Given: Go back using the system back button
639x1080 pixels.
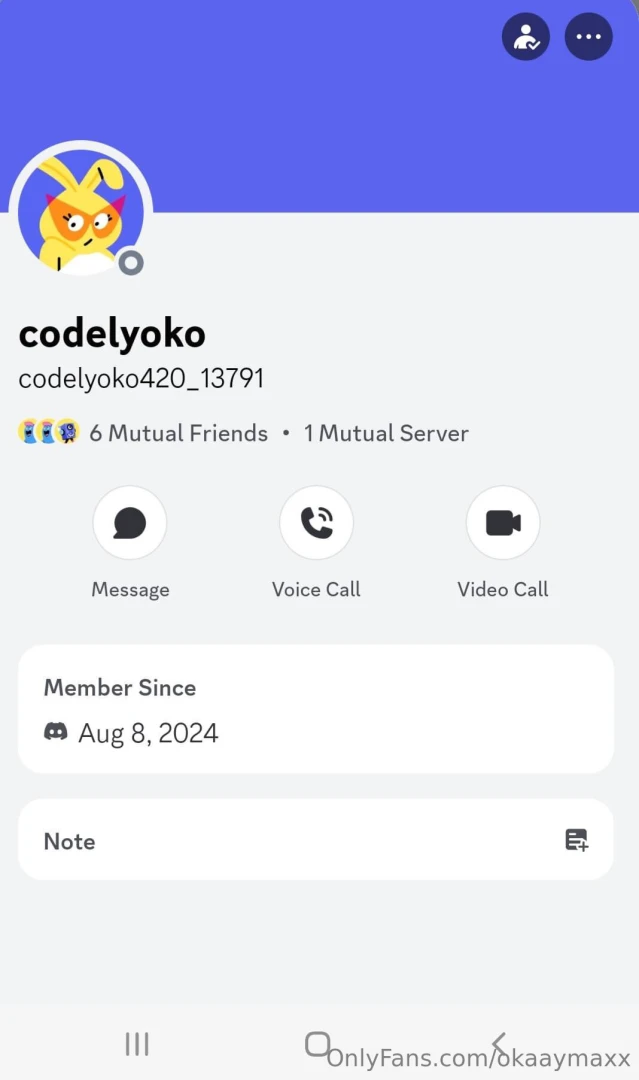Looking at the screenshot, I should pos(499,1044).
